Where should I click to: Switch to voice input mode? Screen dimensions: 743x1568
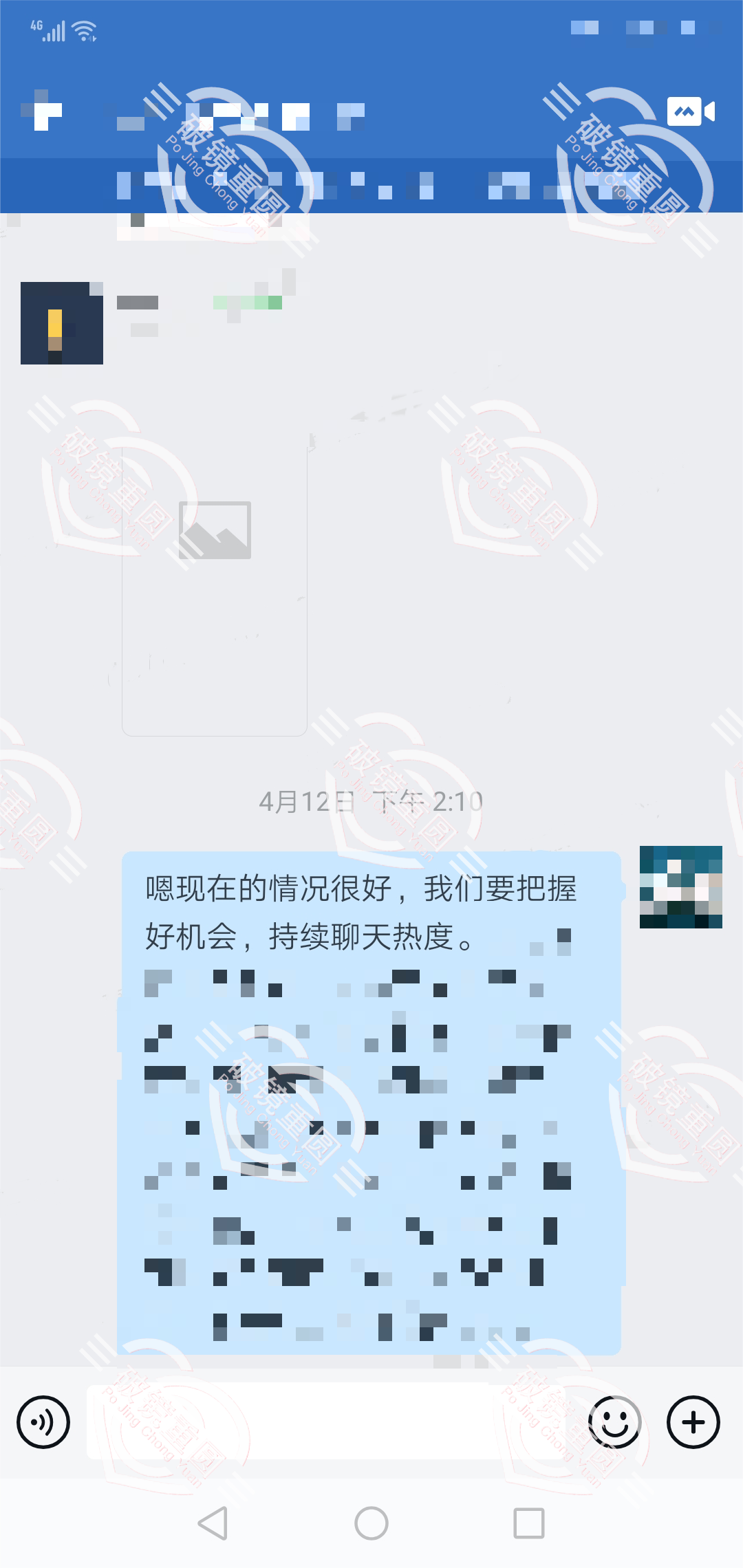pyautogui.click(x=43, y=1422)
